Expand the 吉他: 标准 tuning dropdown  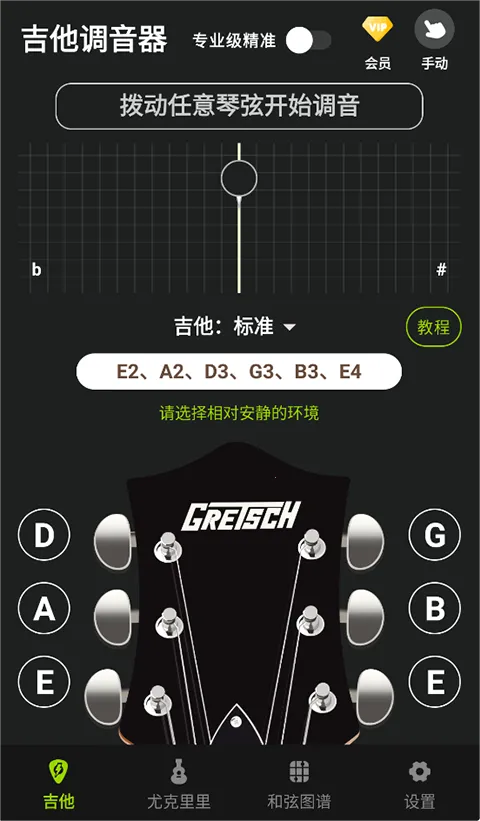(235, 327)
